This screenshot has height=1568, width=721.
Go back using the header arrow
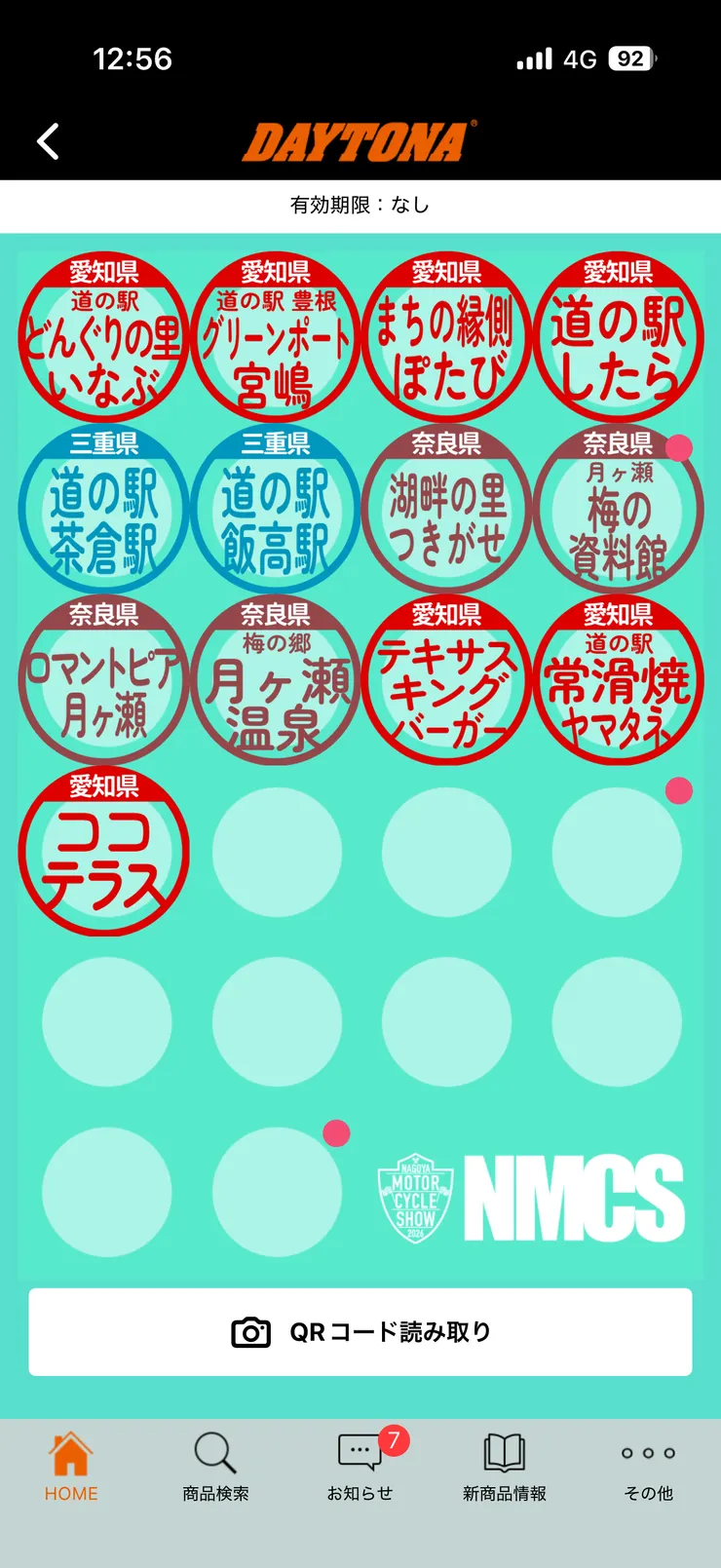48,141
